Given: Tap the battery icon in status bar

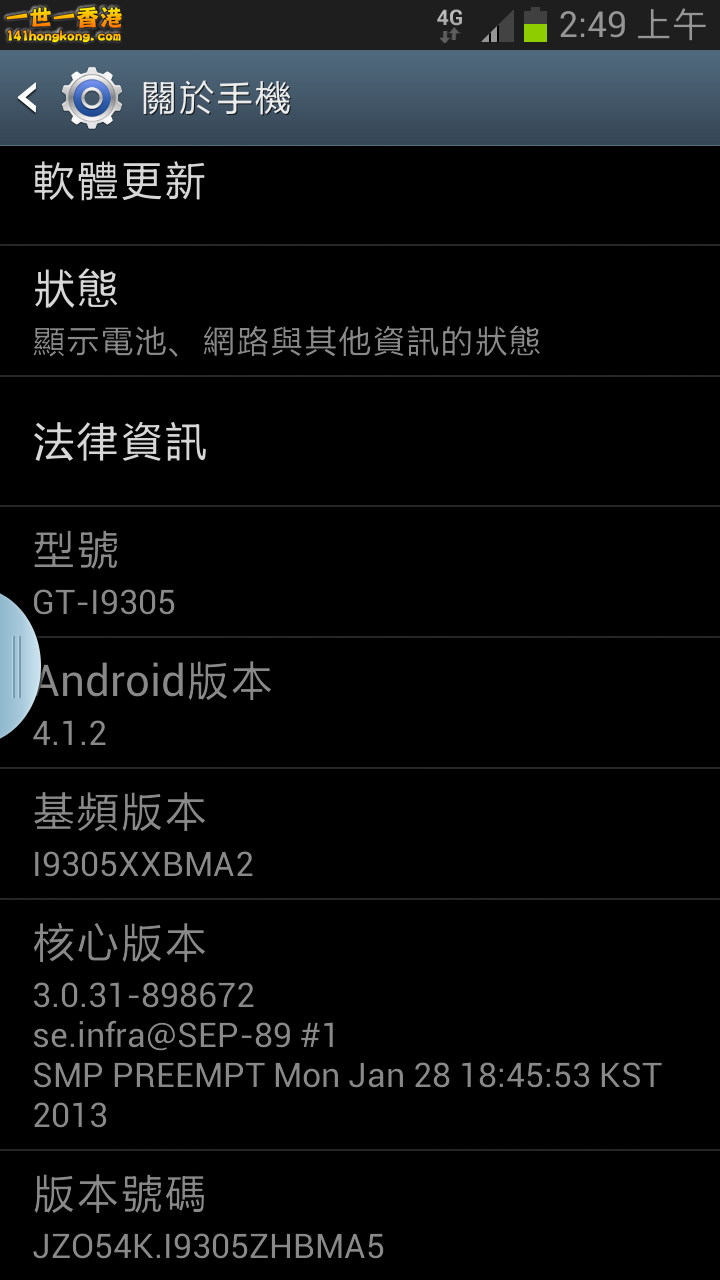Looking at the screenshot, I should point(537,24).
